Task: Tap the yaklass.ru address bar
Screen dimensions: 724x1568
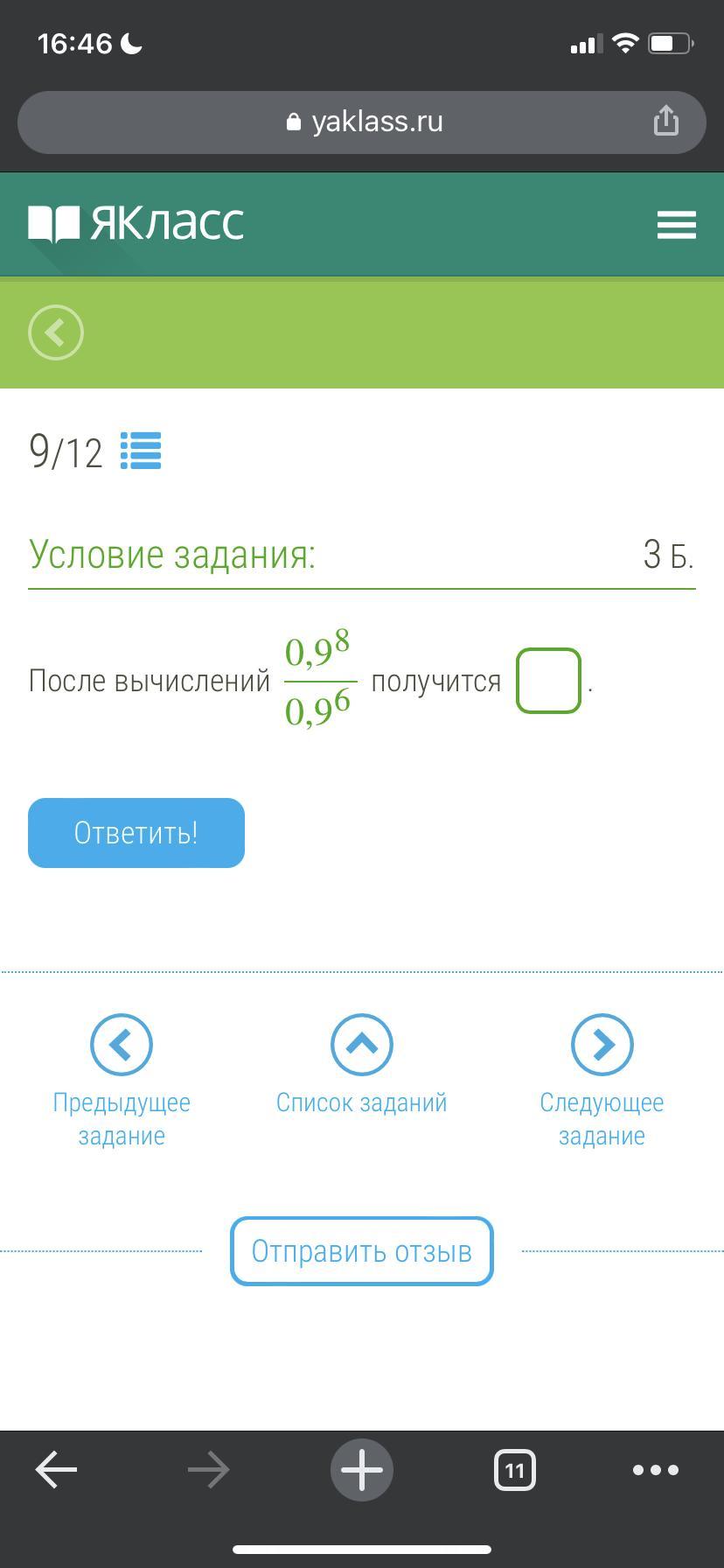Action: 364,122
